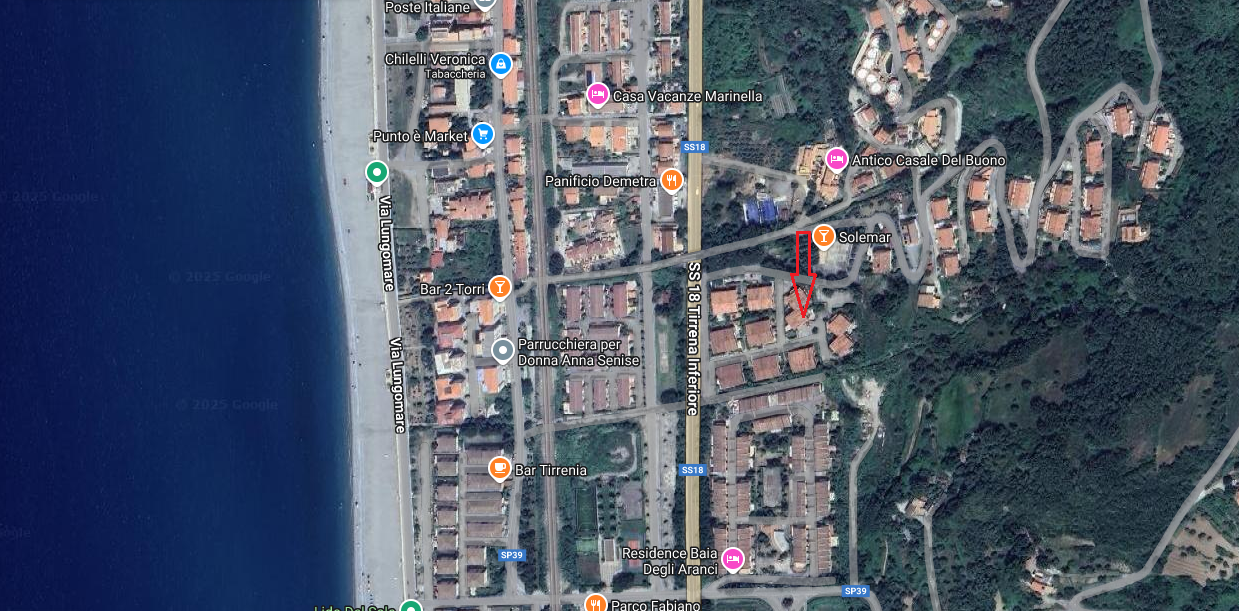Tap the Parco Fabiano restaurant marker
Image resolution: width=1239 pixels, height=611 pixels.
pyautogui.click(x=596, y=603)
